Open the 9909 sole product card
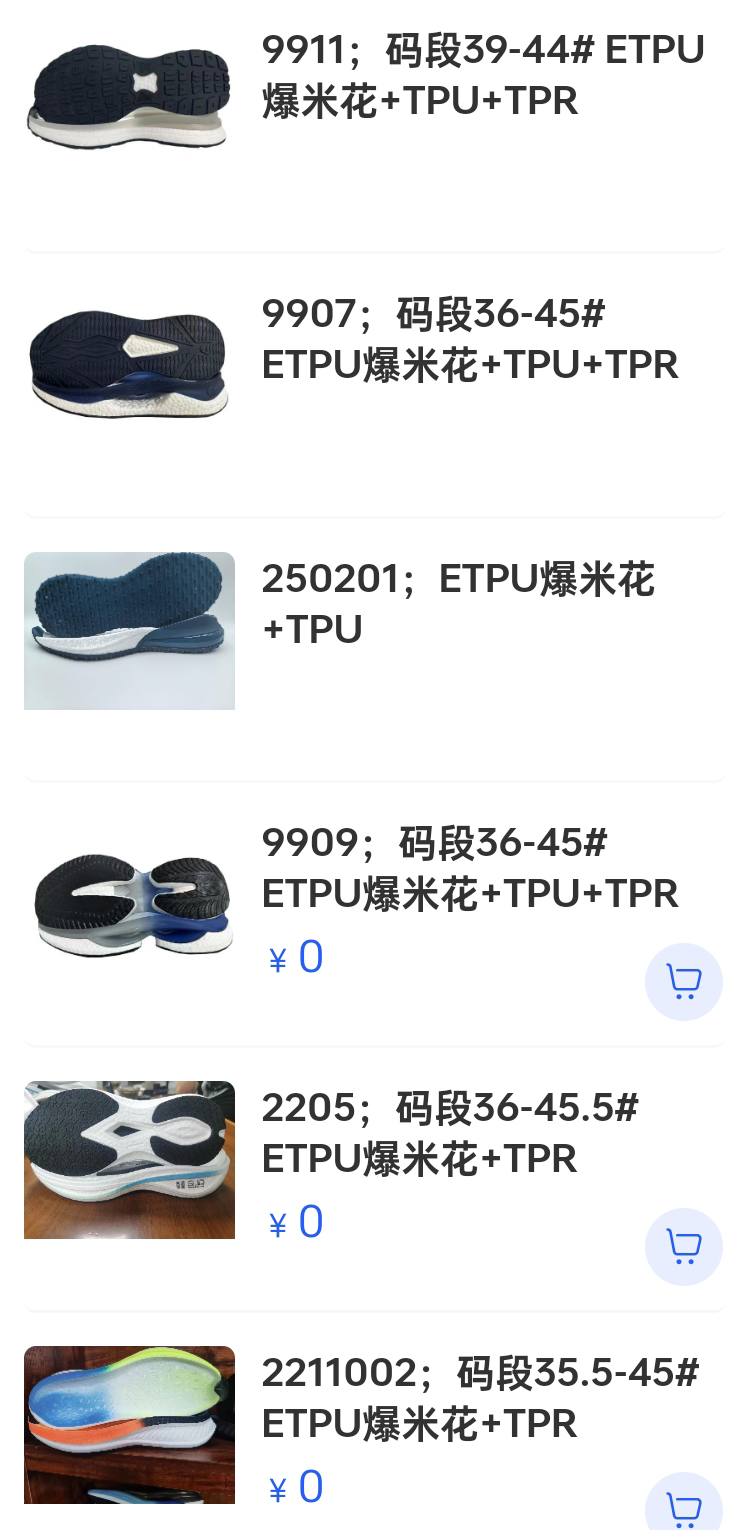Image resolution: width=732 pixels, height=1530 pixels. (470, 868)
